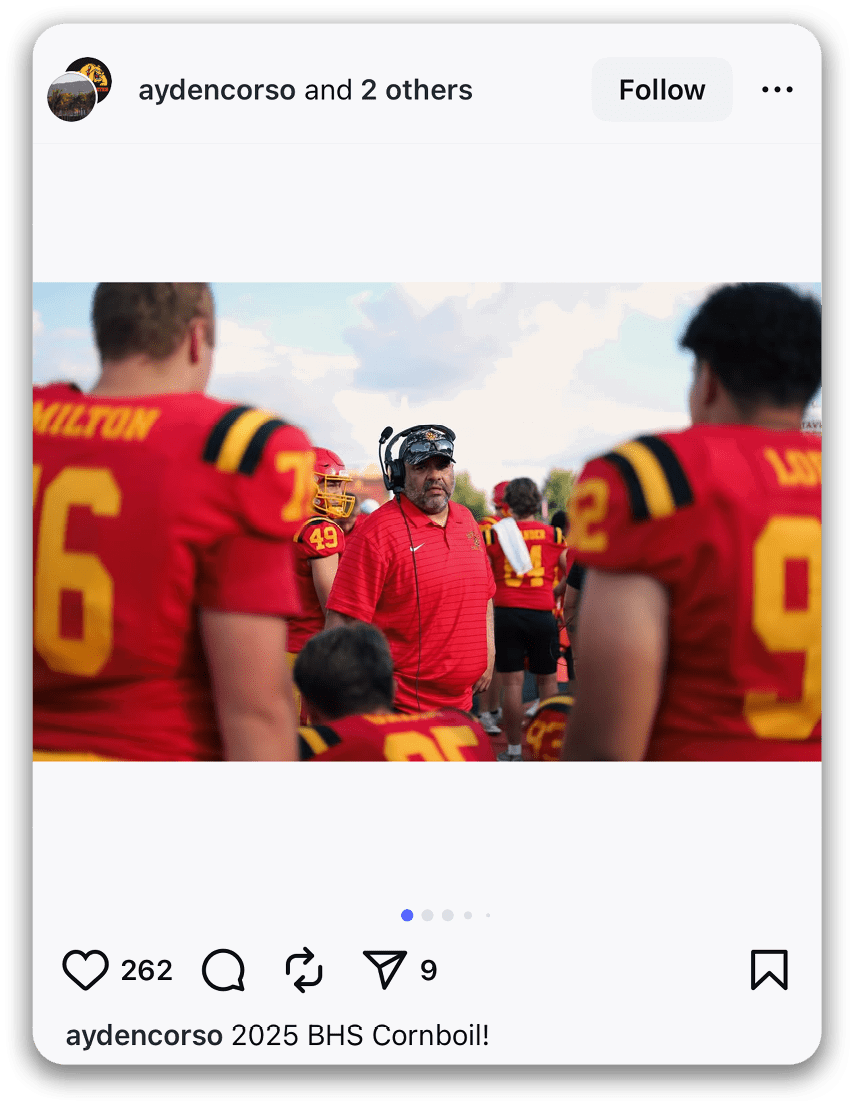The width and height of the screenshot is (854, 1106).
Task: View the stacked profile avatars
Action: [79, 89]
